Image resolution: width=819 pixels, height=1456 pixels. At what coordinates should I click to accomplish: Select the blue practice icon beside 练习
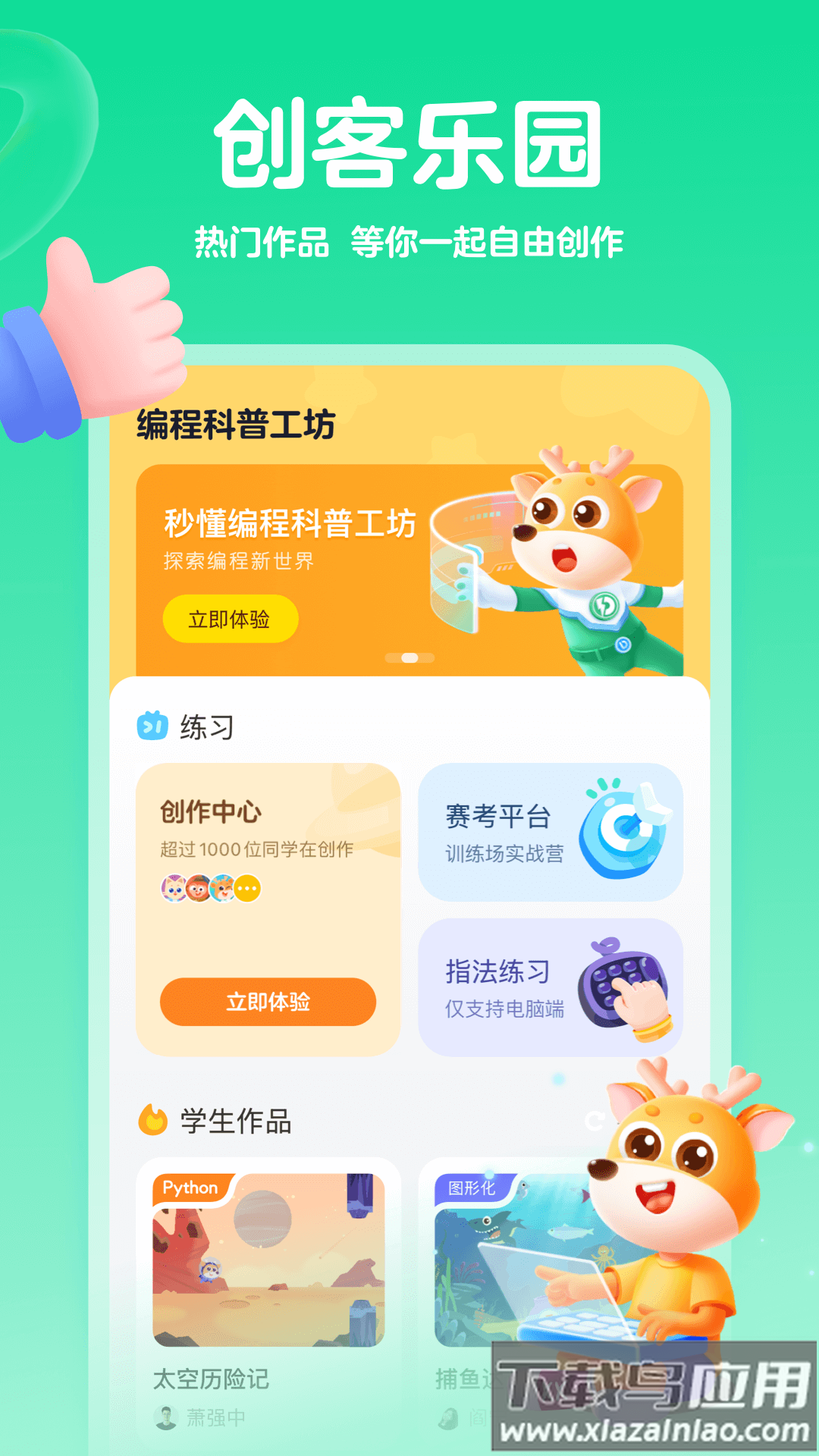(154, 726)
